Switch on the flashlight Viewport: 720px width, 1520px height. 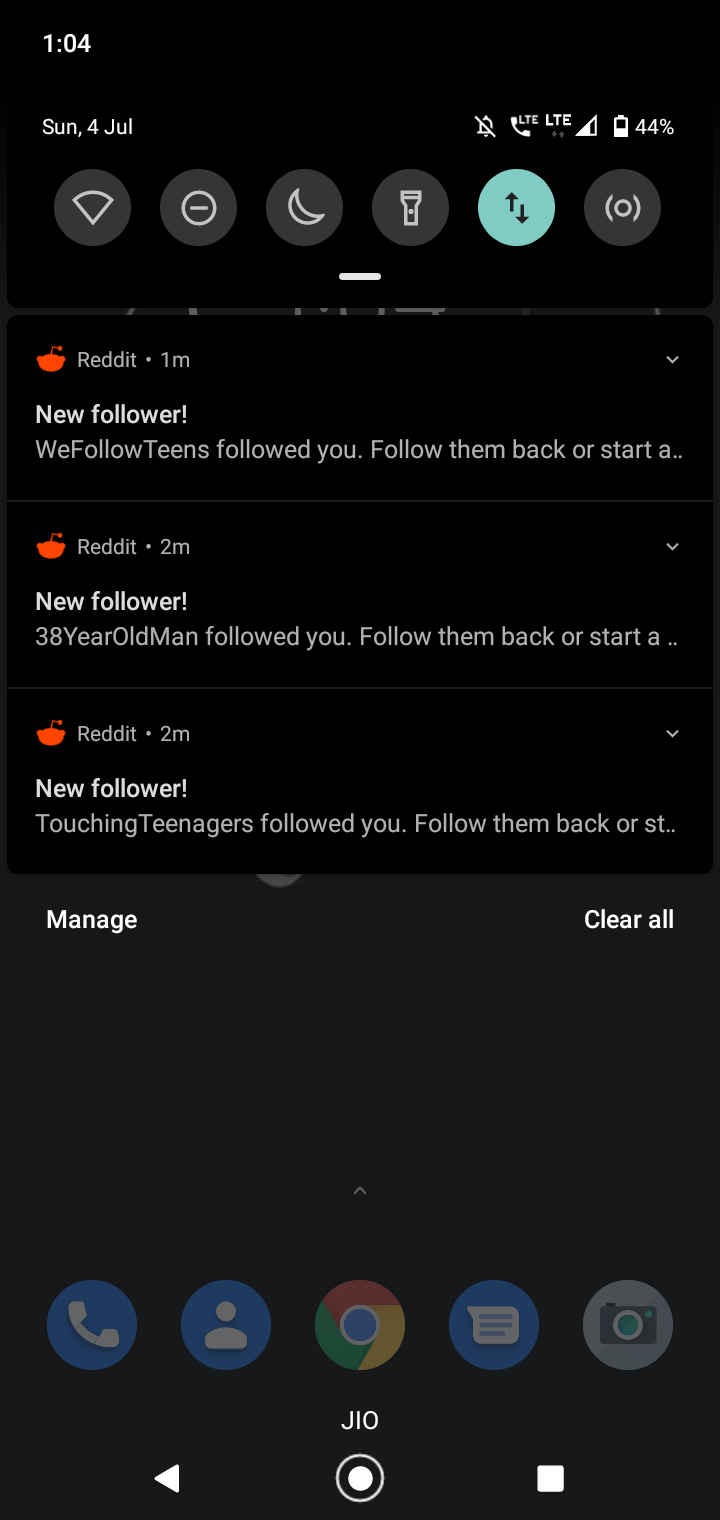click(x=410, y=208)
